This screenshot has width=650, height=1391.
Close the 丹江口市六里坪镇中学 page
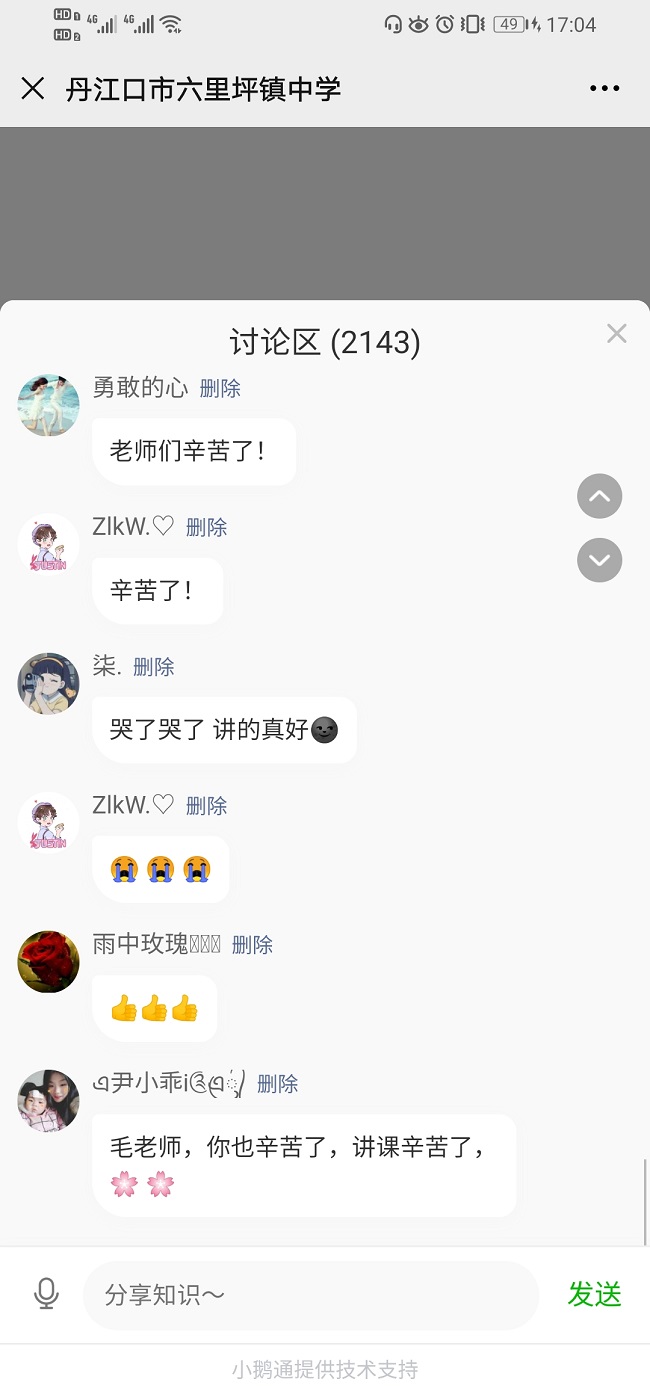tap(33, 89)
